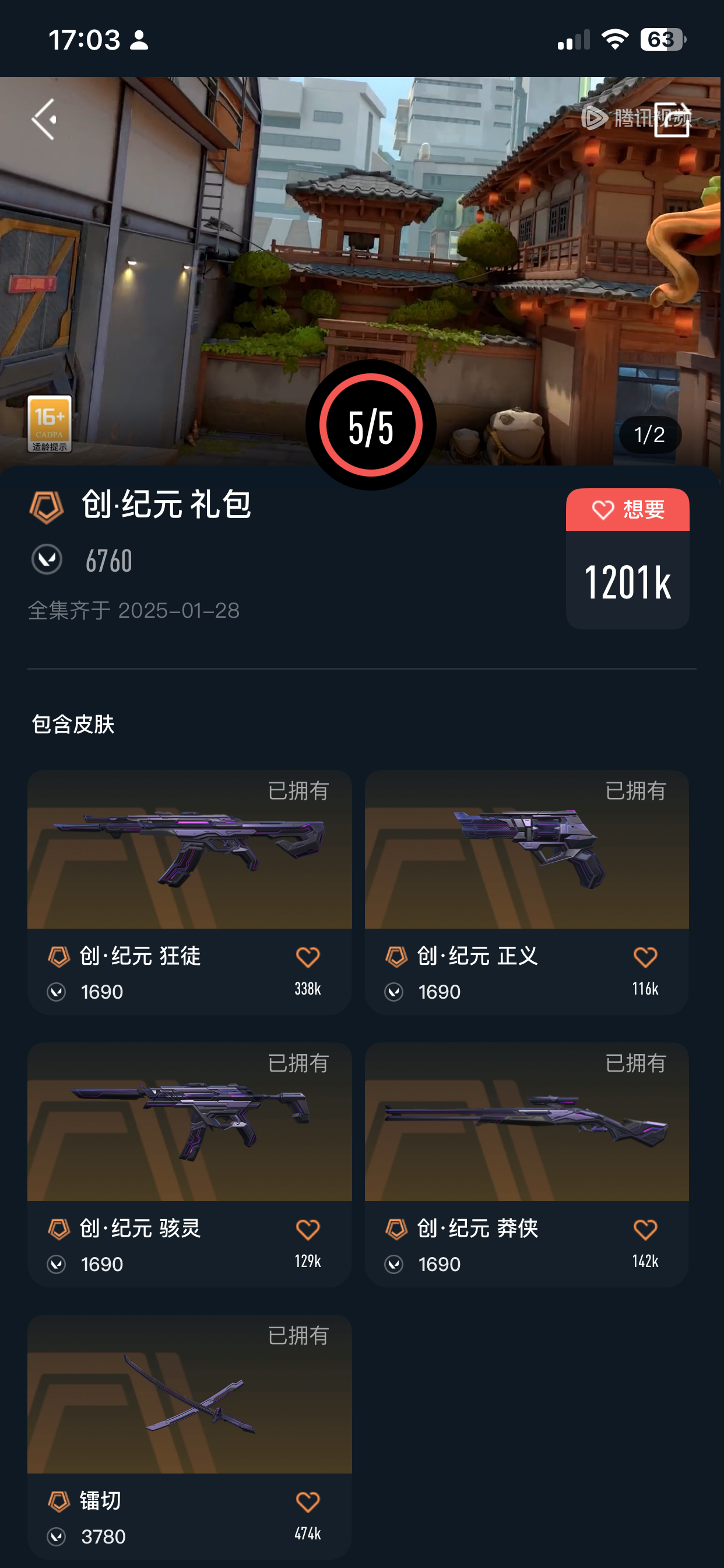Open the 创·纪元 莽侠 skin card
The height and width of the screenshot is (1568, 724).
click(526, 1124)
